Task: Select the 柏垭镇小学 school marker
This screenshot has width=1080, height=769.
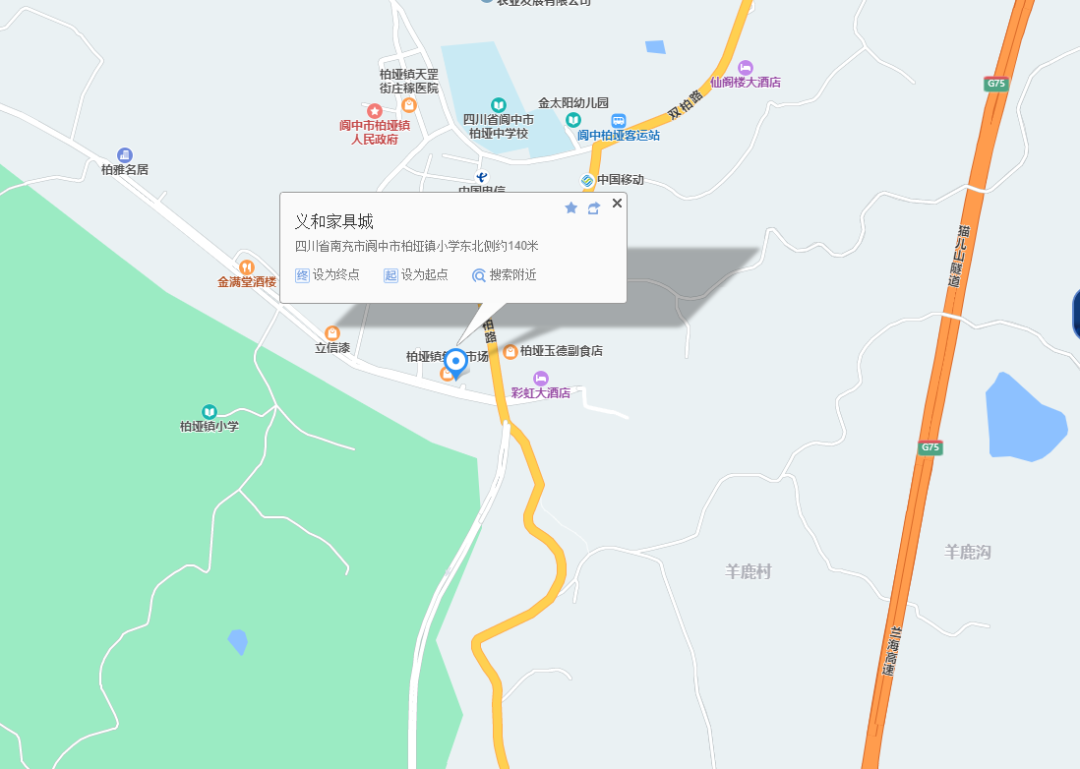Action: click(x=209, y=412)
